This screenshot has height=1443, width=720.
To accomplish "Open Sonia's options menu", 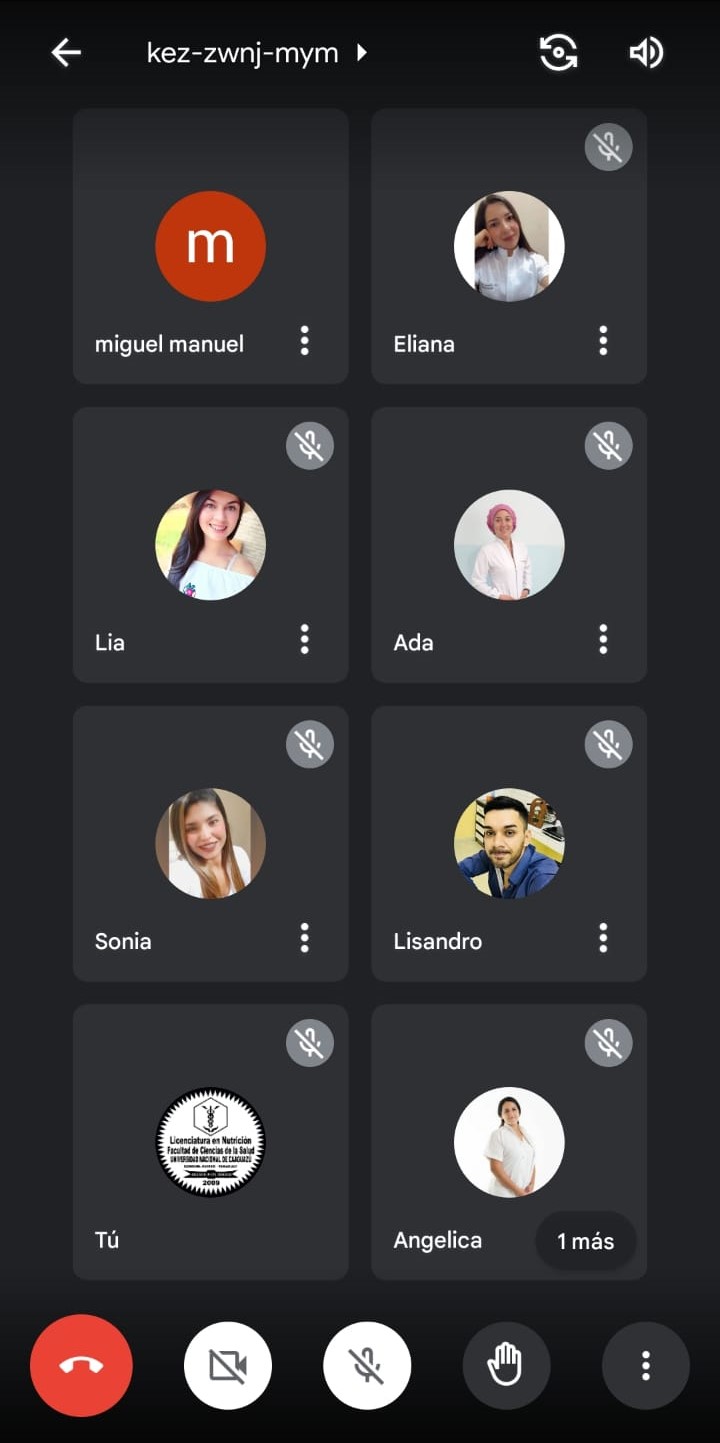I will pos(305,938).
